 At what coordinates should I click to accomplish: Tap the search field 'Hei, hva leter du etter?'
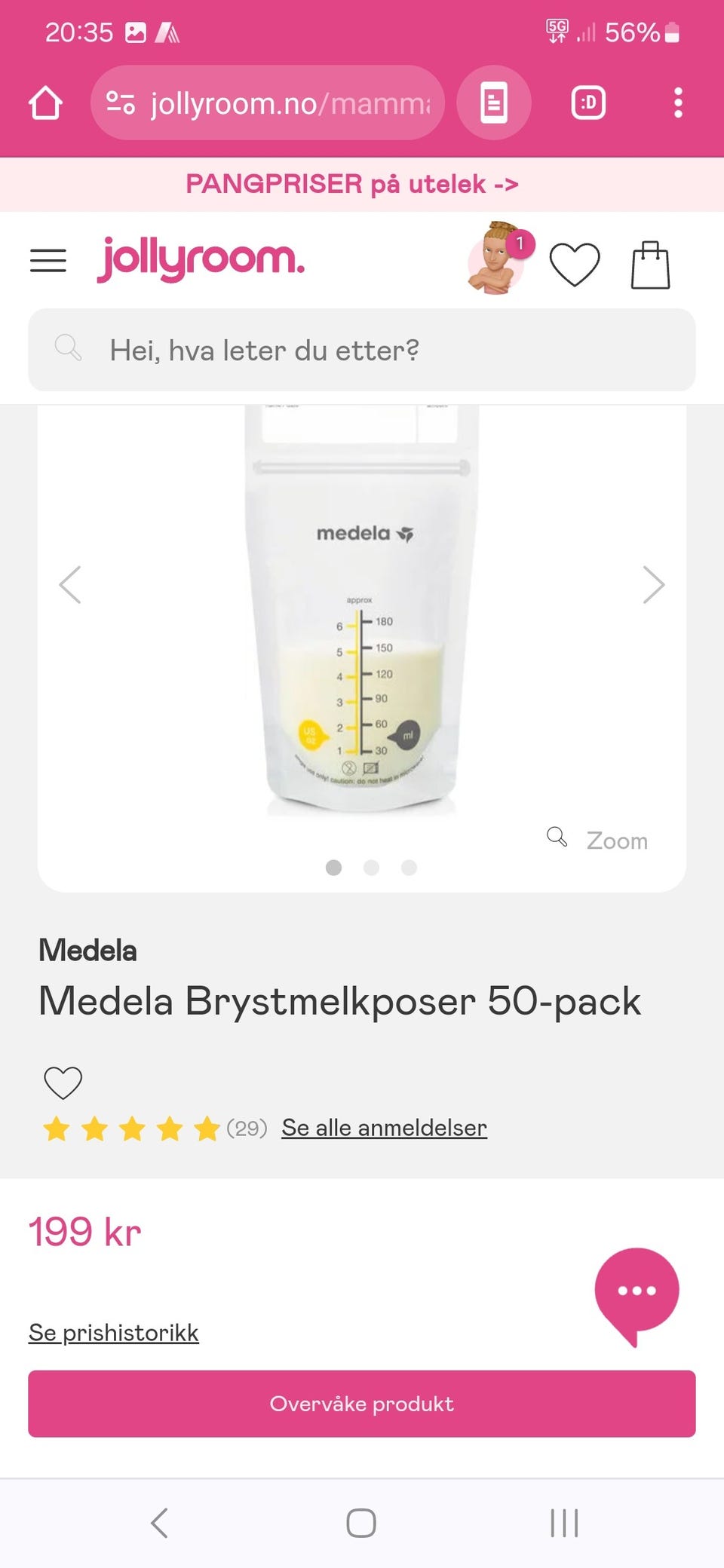pos(362,350)
